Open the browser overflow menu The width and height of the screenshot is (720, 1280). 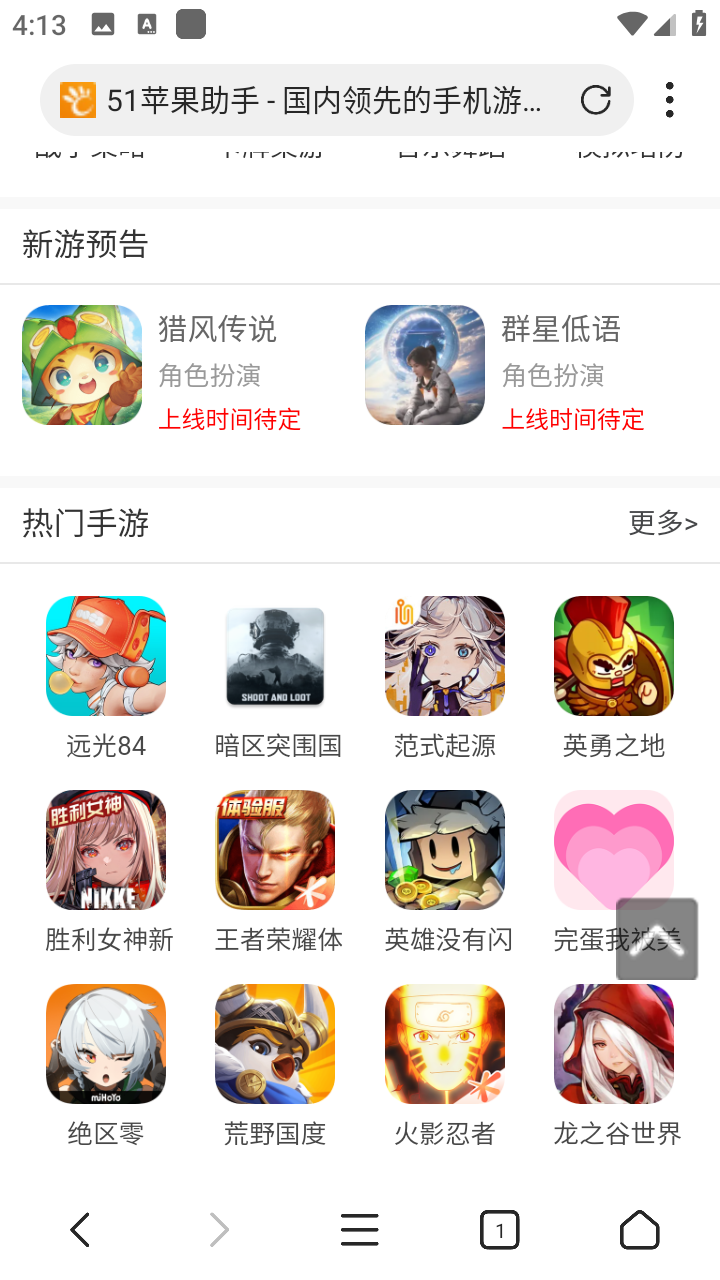[669, 100]
